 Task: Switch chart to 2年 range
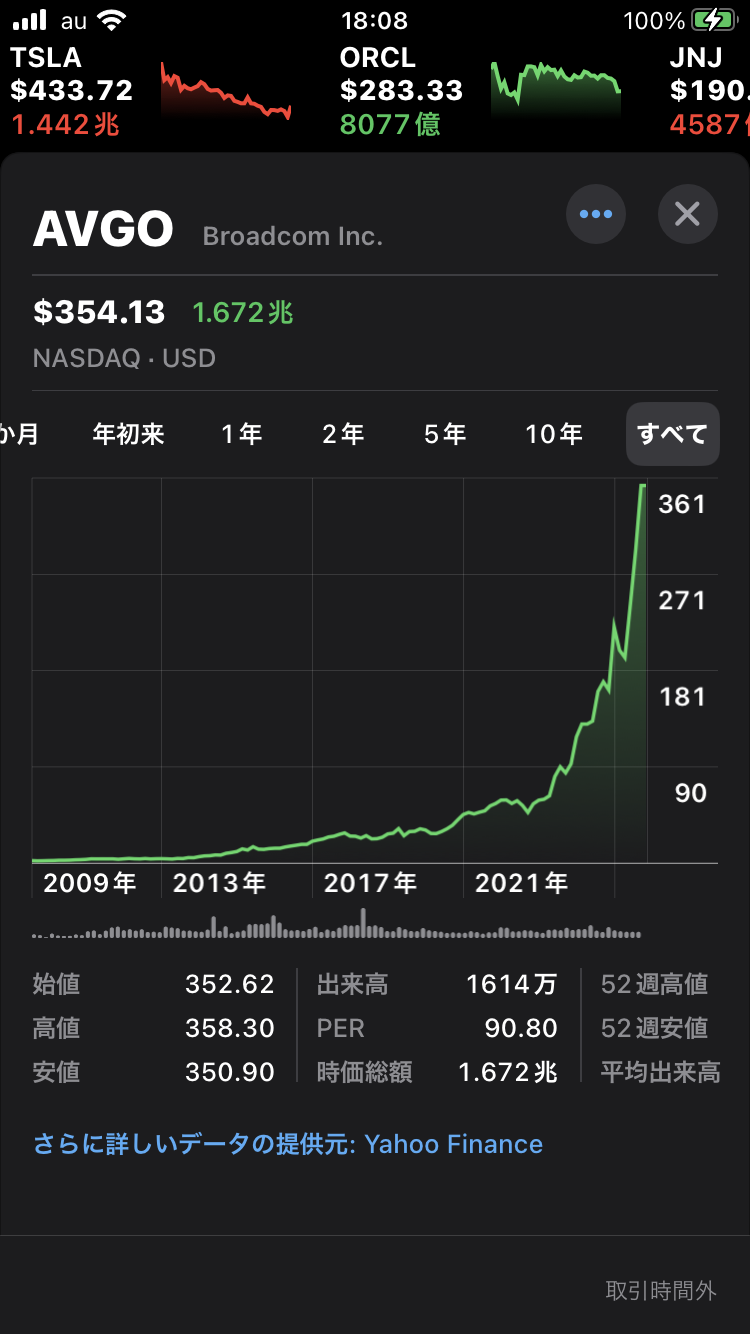coord(343,434)
